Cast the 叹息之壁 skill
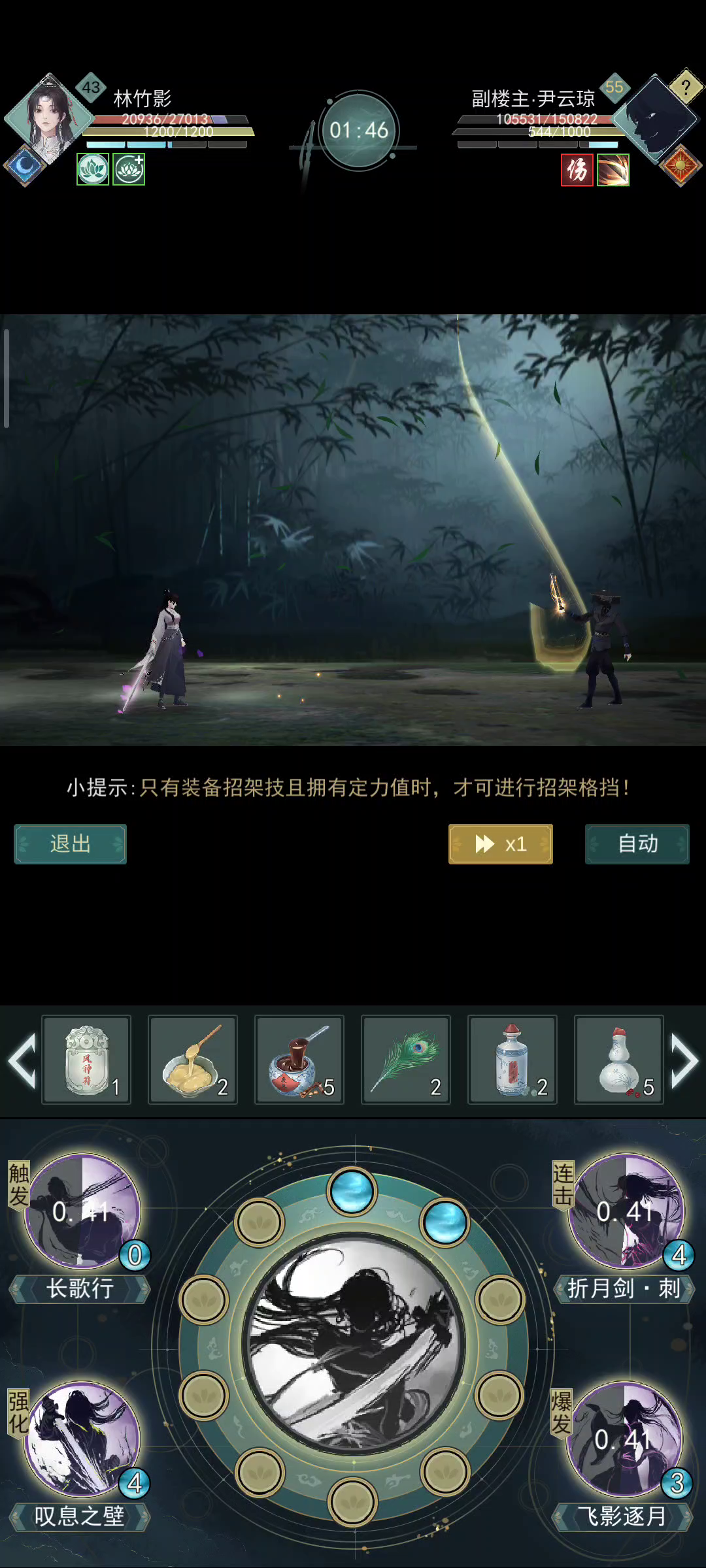This screenshot has height=1568, width=706. [83, 1439]
